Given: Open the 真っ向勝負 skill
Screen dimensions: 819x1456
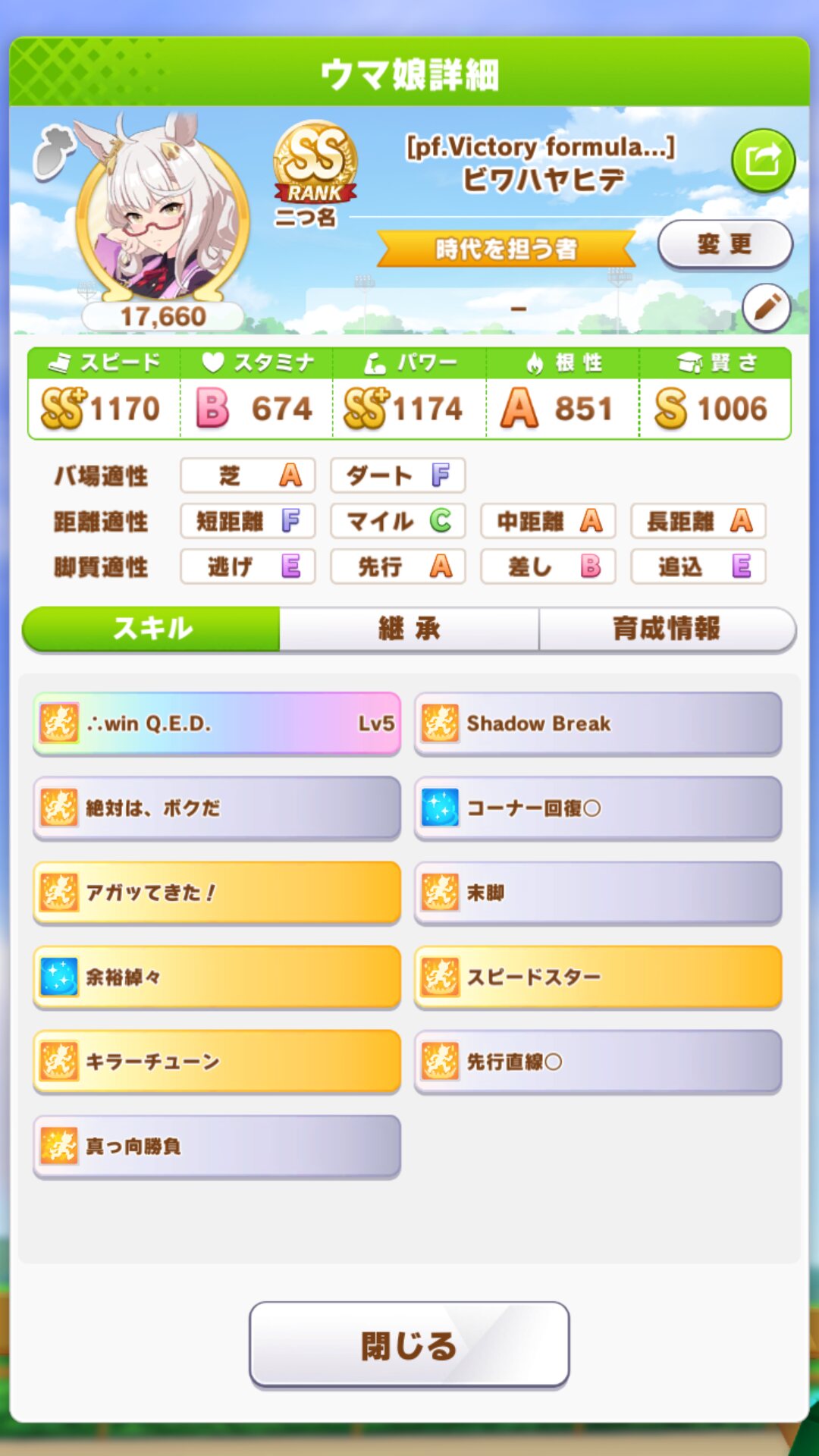Looking at the screenshot, I should coord(217,1147).
